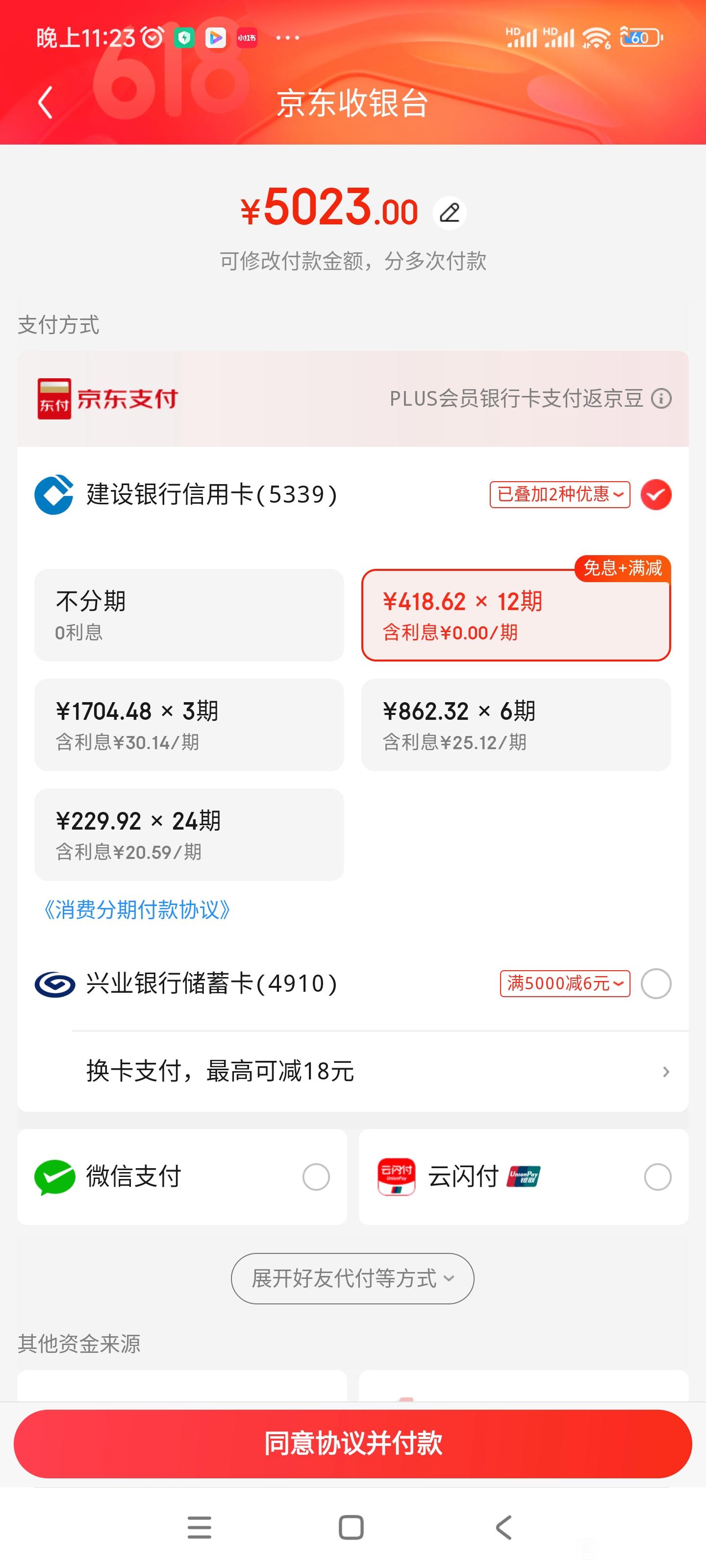Expand 展开好友代付等方式 payment options

pyautogui.click(x=352, y=1278)
